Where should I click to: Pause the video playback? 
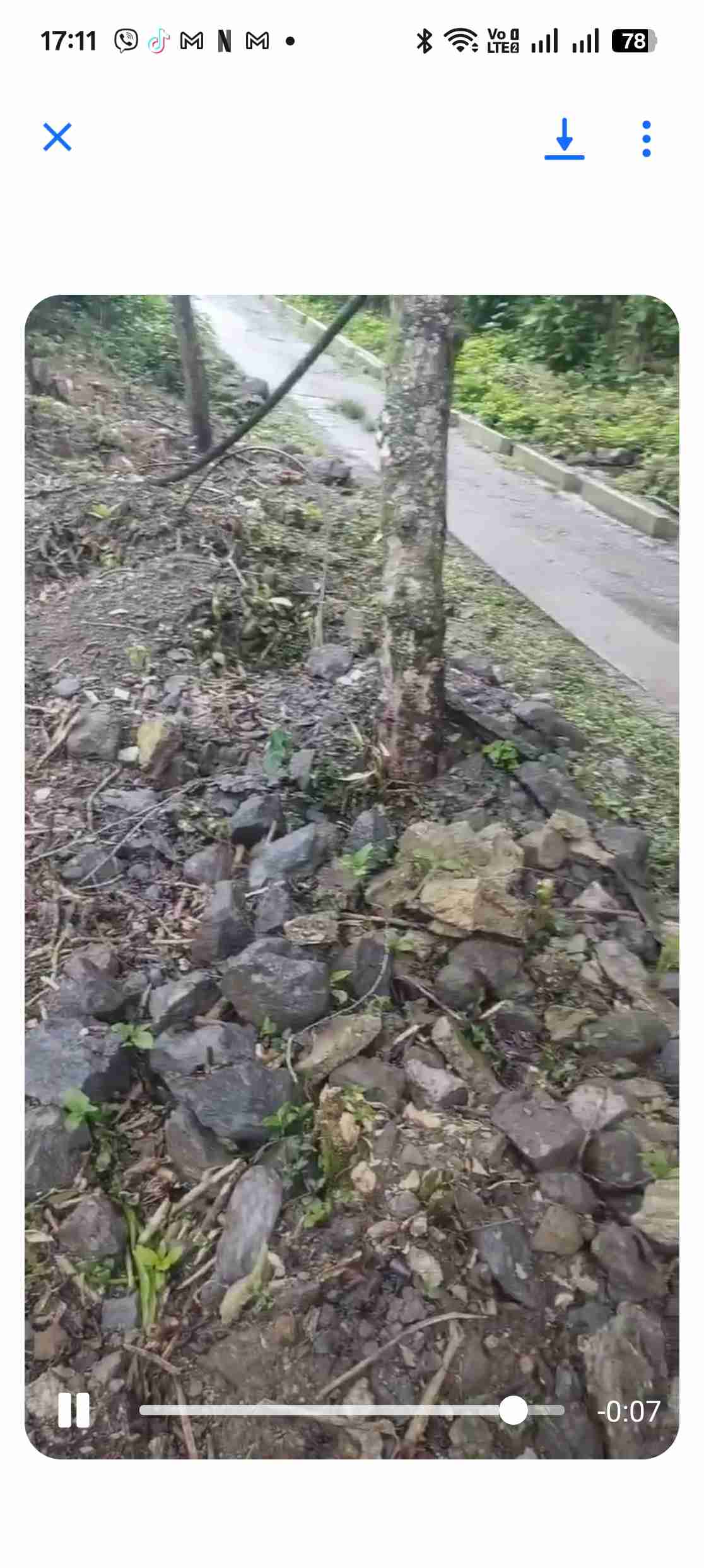tap(74, 1410)
